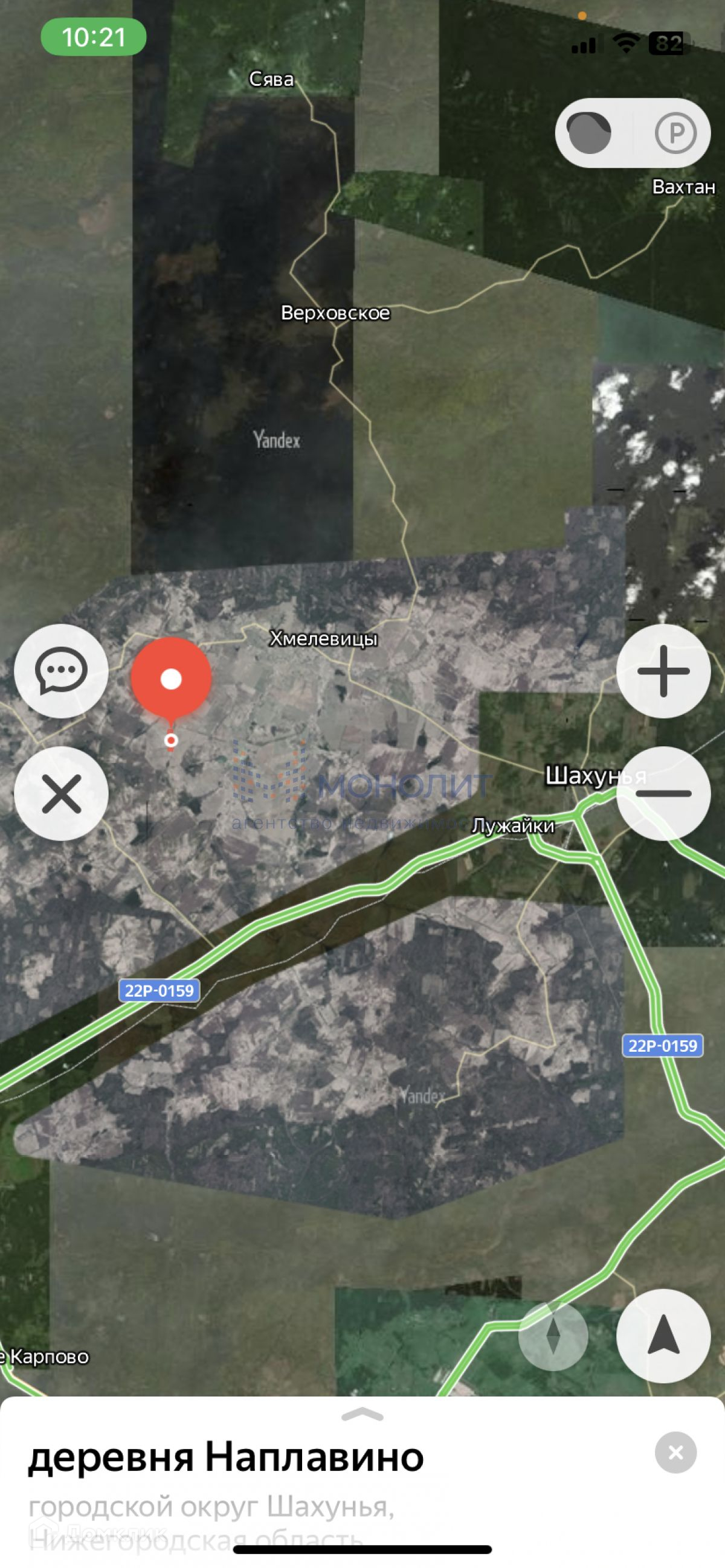The image size is (725, 1568).
Task: Zoom out with the minus button
Action: tap(663, 794)
